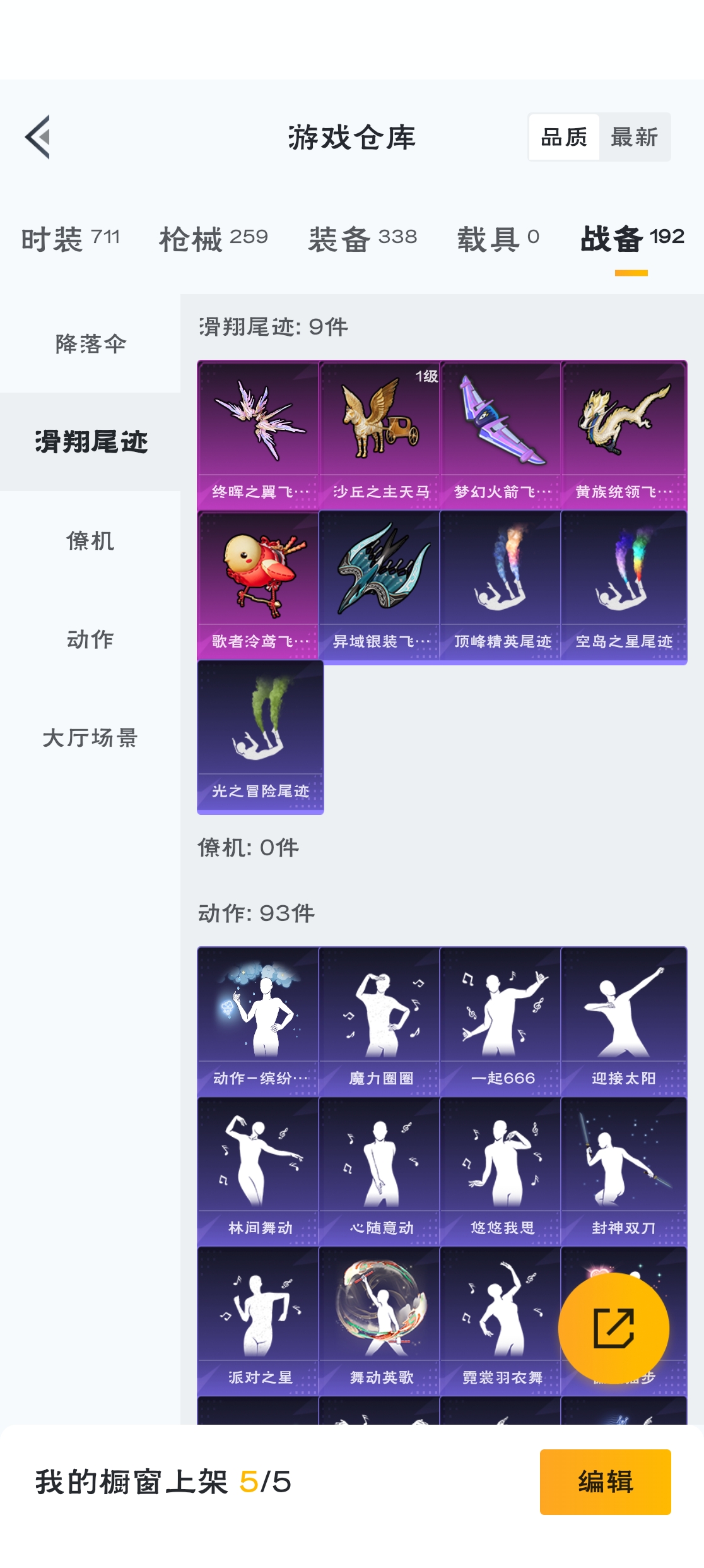Switch to the 枪械 tab
The width and height of the screenshot is (704, 1568).
pos(213,239)
